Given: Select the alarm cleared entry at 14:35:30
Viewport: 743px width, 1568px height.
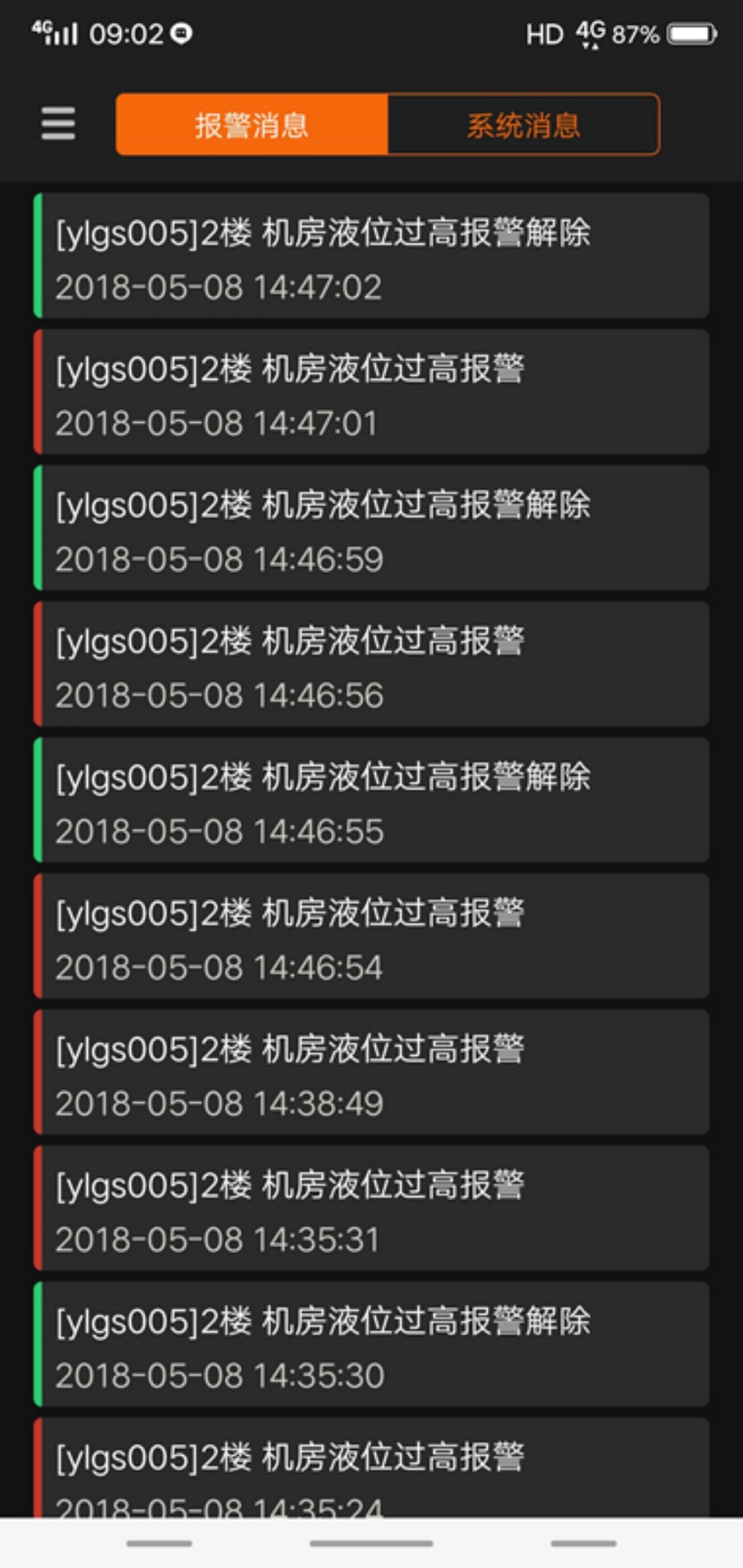Looking at the screenshot, I should [x=371, y=1344].
